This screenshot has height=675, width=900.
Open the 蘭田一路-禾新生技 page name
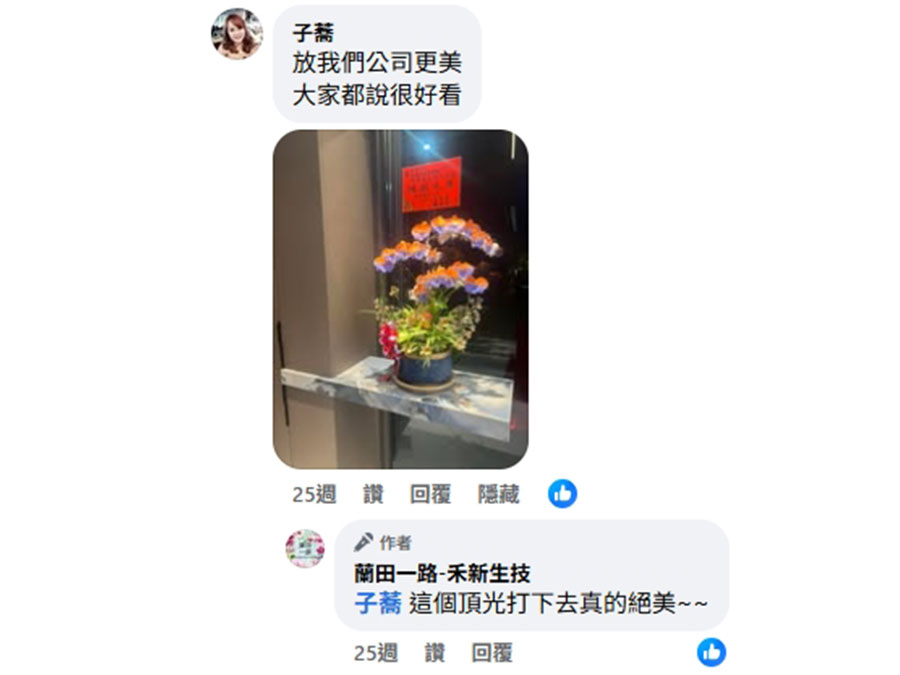(x=442, y=574)
